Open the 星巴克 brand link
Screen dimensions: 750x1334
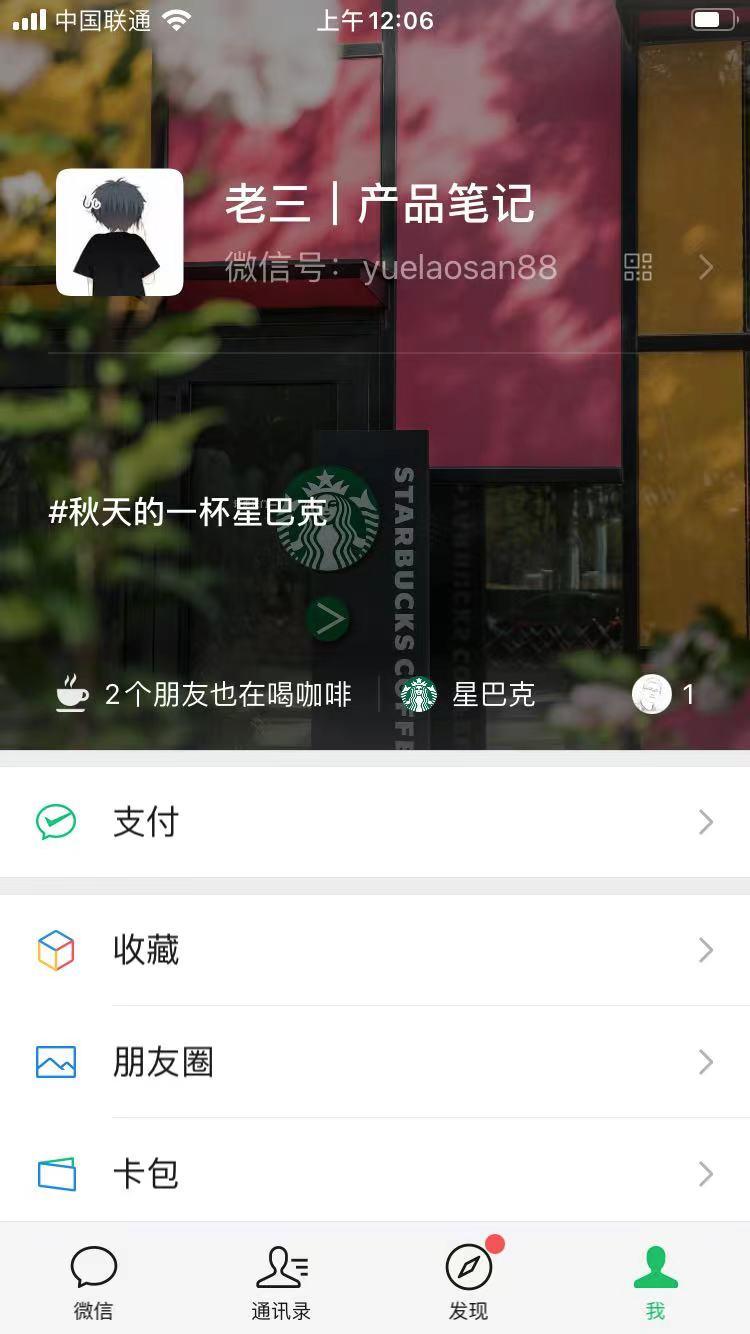468,694
